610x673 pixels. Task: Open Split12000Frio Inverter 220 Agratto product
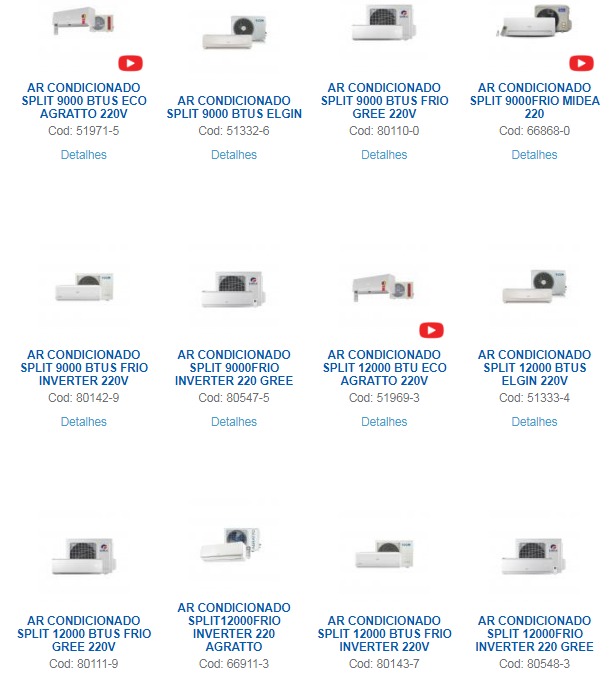point(234,627)
